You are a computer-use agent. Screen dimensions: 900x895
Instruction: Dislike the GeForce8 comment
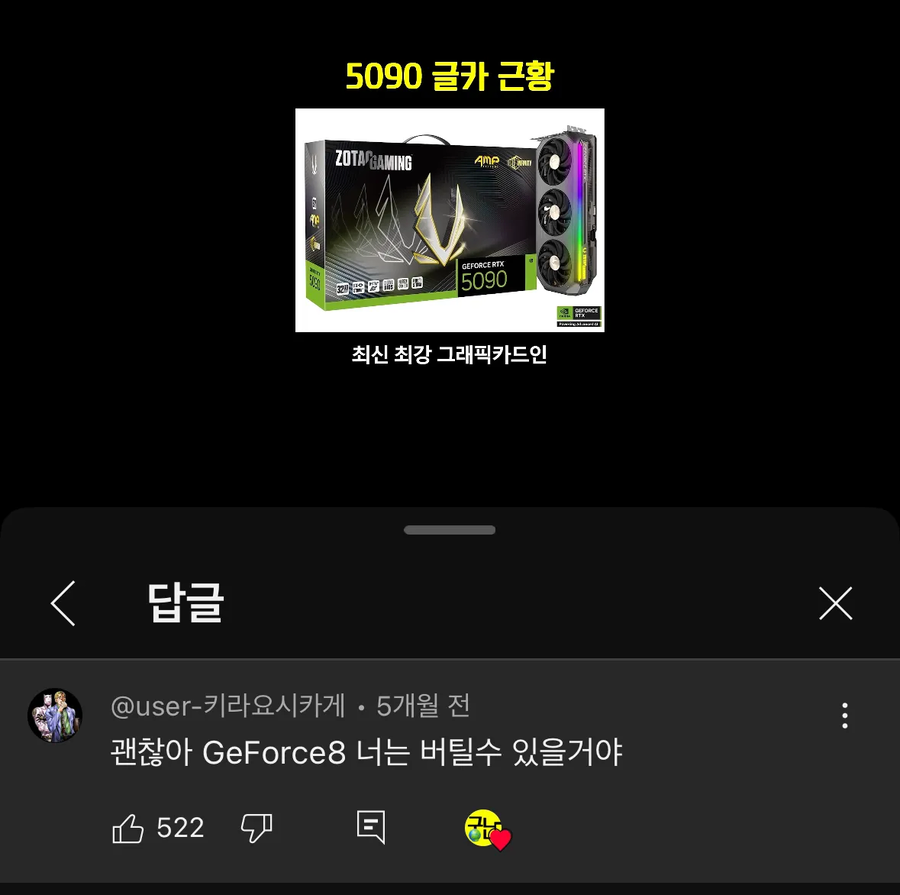[x=256, y=827]
